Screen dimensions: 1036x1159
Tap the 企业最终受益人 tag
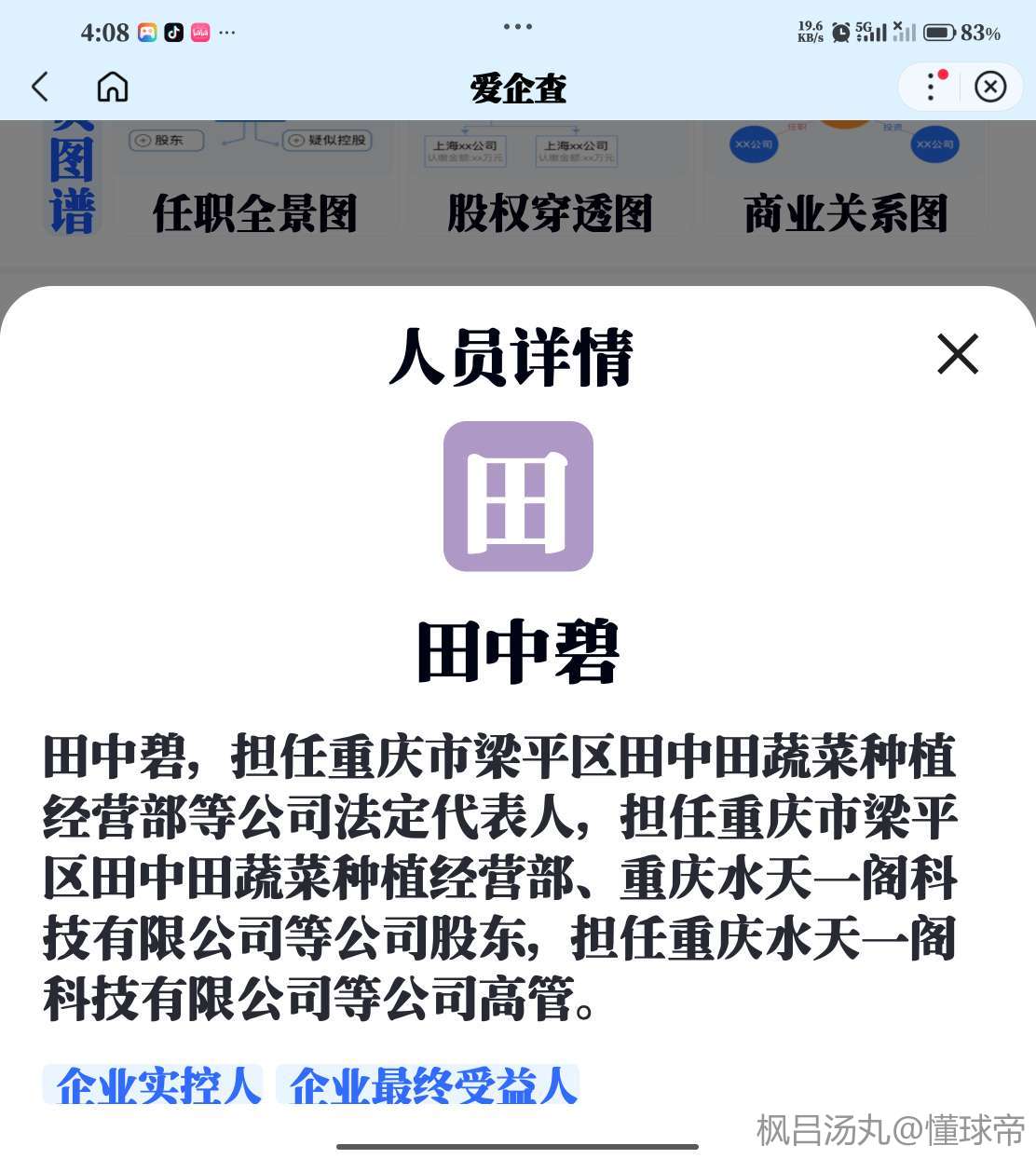pyautogui.click(x=429, y=1085)
